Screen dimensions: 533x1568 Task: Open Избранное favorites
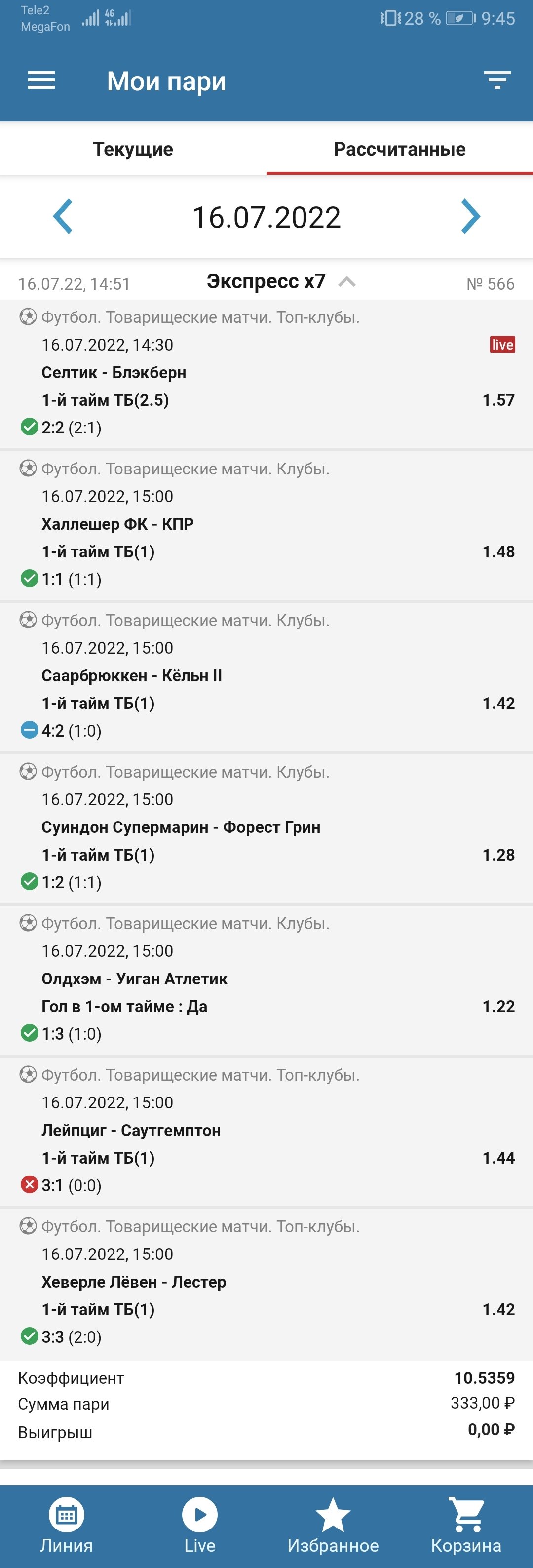(333, 1526)
